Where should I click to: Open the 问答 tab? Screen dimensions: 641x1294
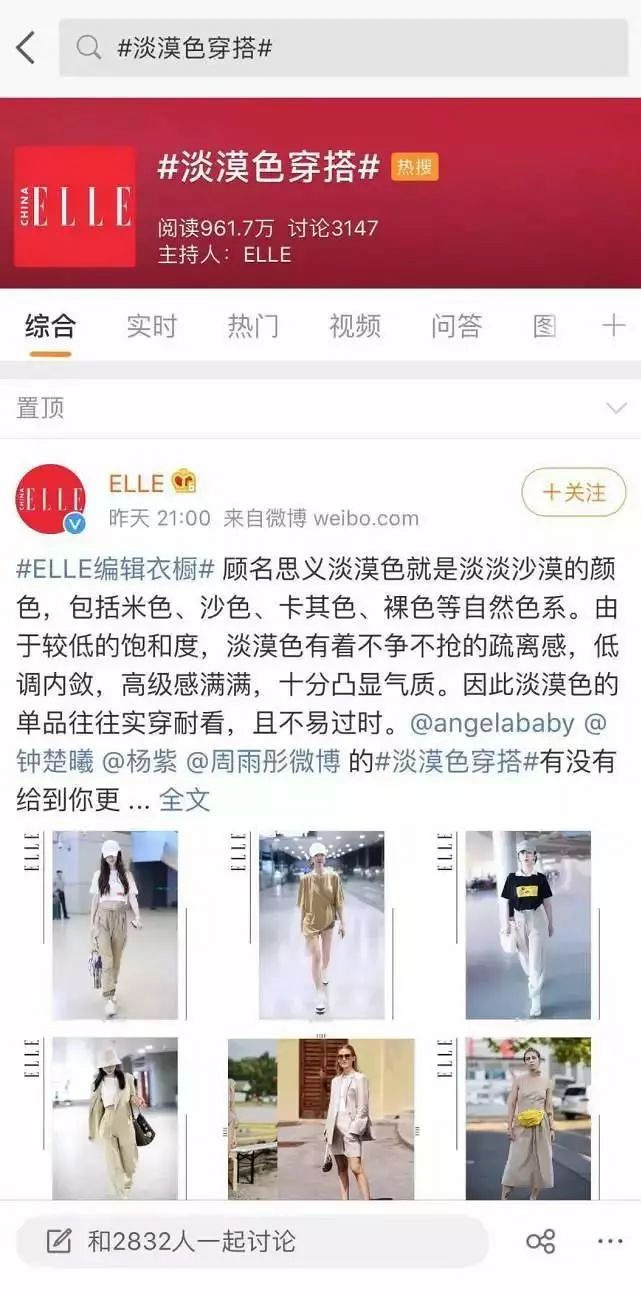pyautogui.click(x=457, y=326)
